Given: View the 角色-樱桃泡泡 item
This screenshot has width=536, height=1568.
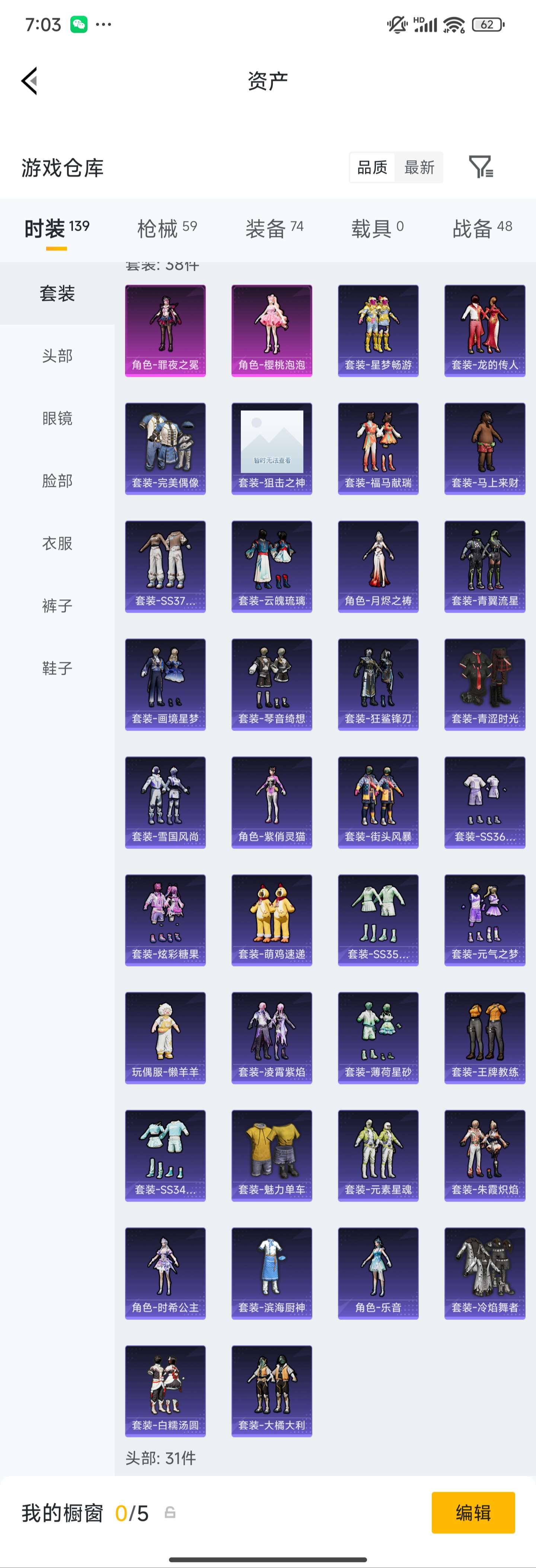Looking at the screenshot, I should [272, 330].
